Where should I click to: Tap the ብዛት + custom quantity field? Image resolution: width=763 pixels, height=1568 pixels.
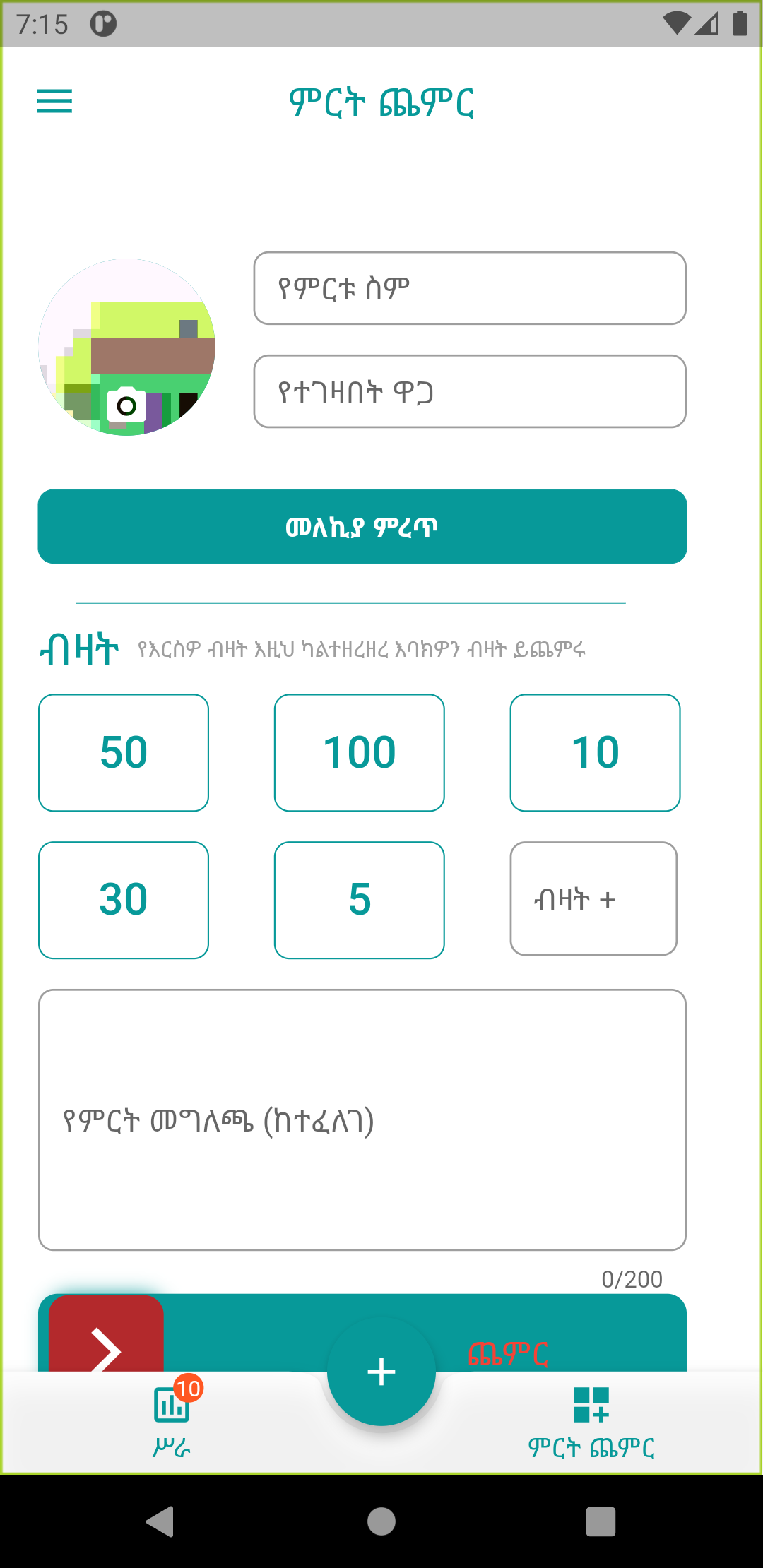point(593,898)
